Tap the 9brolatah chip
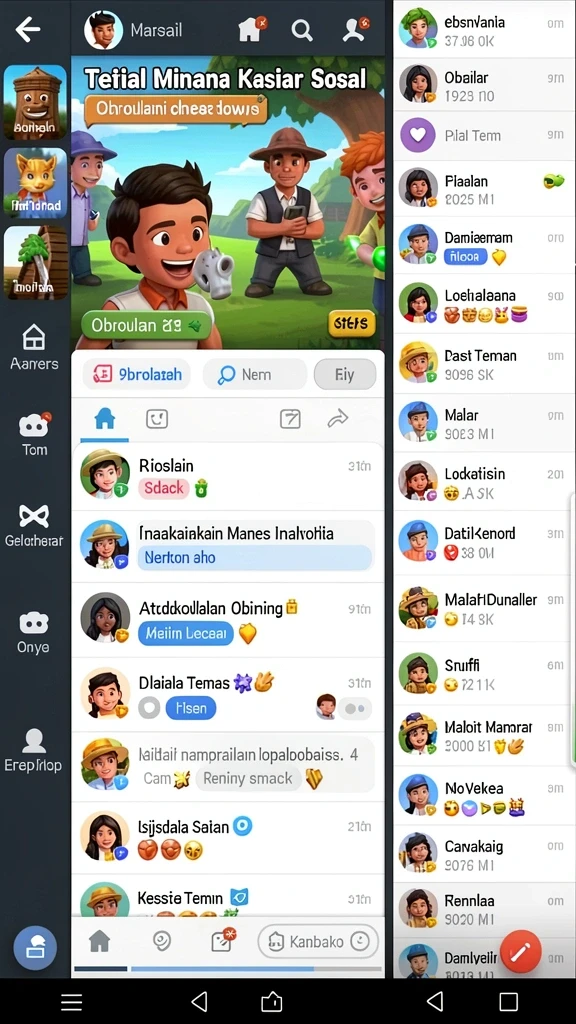 click(136, 374)
